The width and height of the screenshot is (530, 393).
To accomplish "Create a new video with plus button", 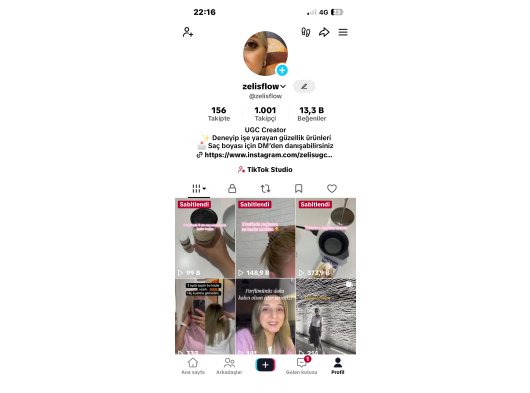I will point(265,365).
